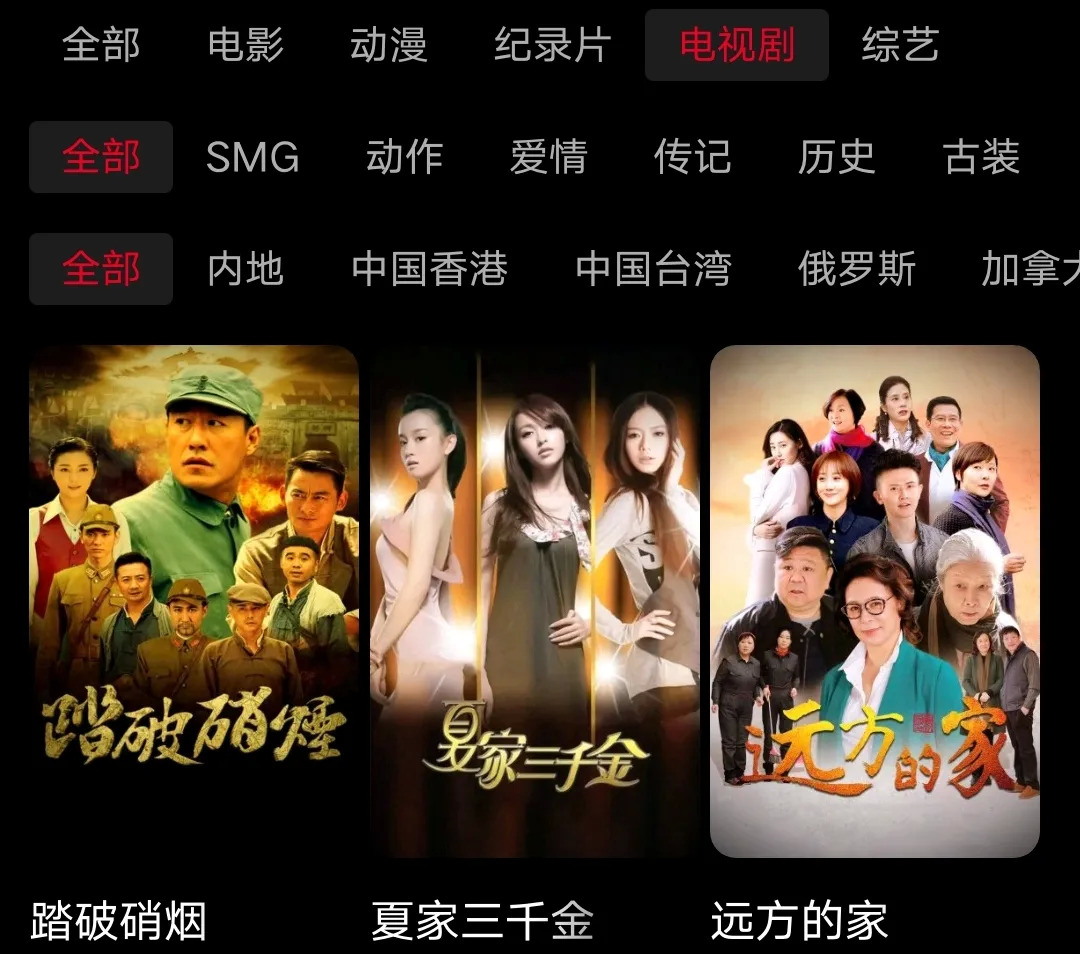Filter by the 动作 genre

pos(404,157)
